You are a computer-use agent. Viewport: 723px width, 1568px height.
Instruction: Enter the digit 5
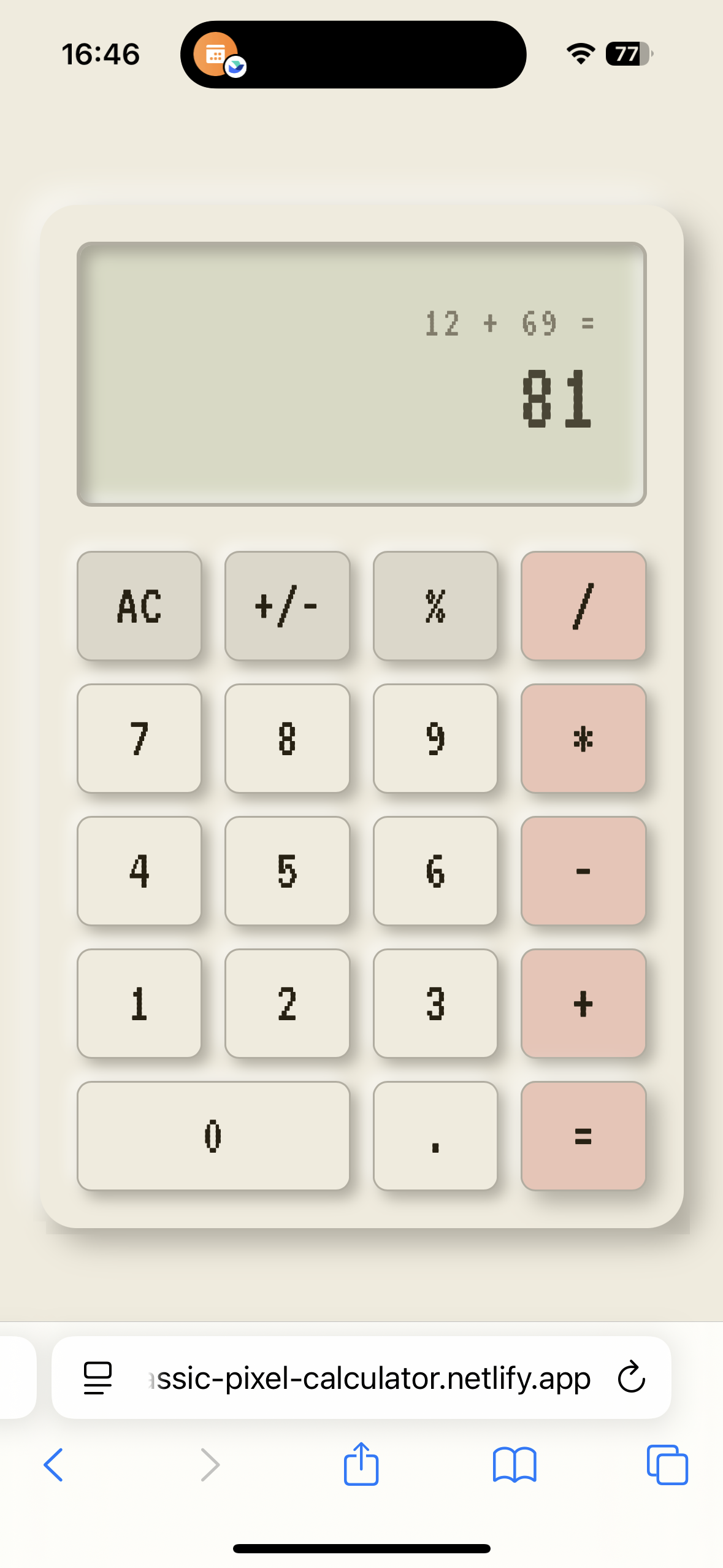287,870
